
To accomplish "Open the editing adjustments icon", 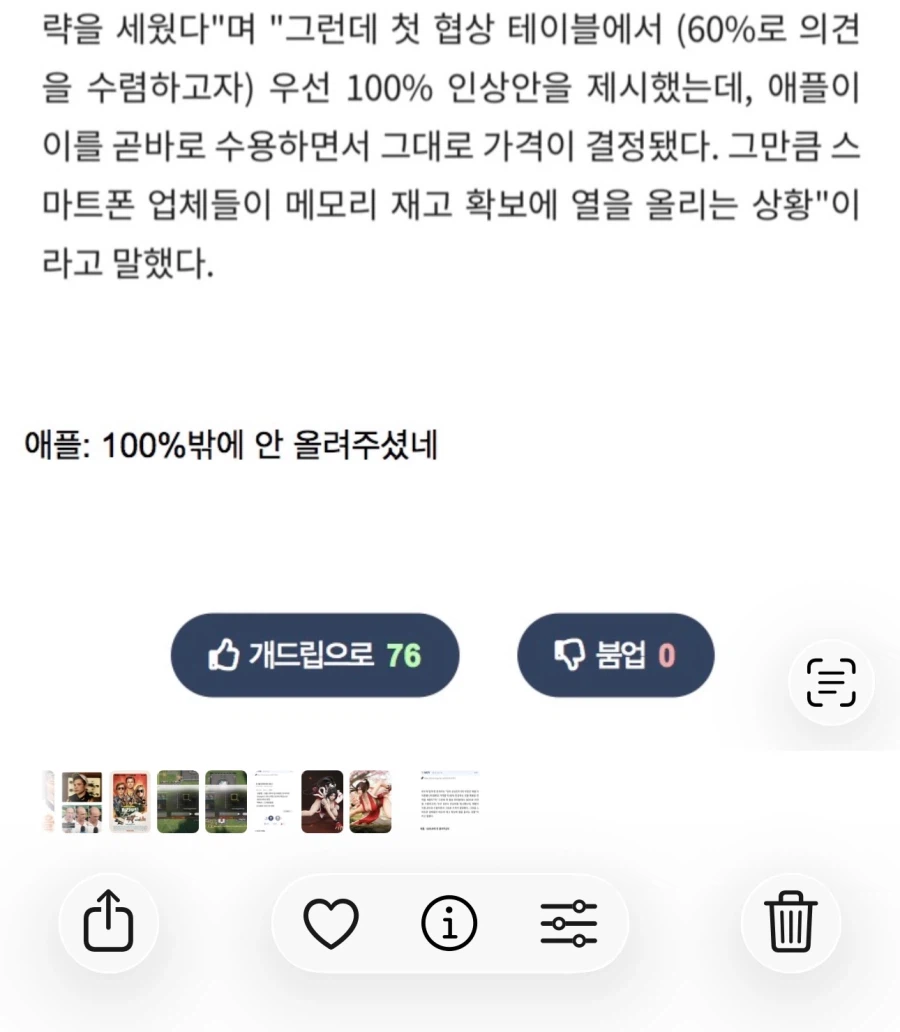I will point(570,923).
